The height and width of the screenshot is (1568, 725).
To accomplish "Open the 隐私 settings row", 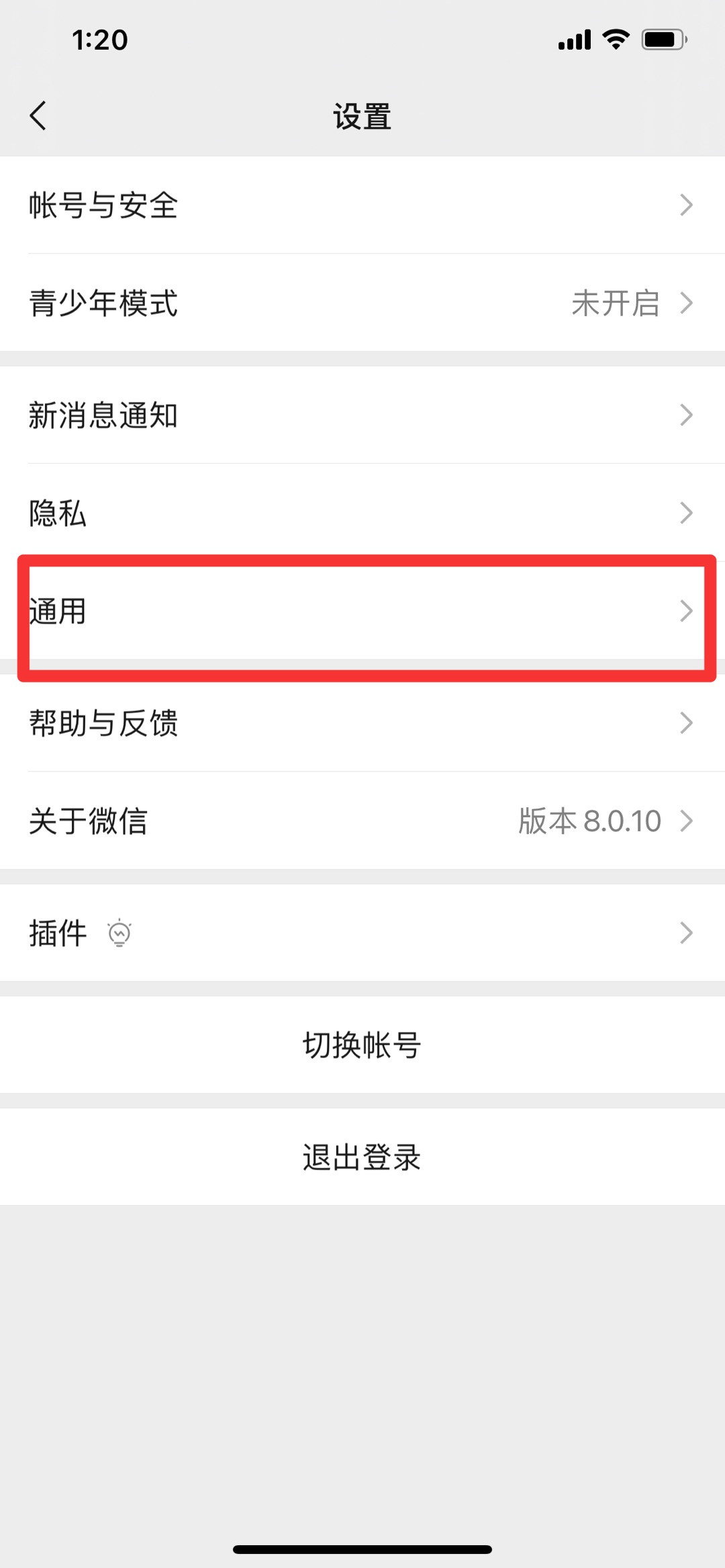I will (362, 513).
